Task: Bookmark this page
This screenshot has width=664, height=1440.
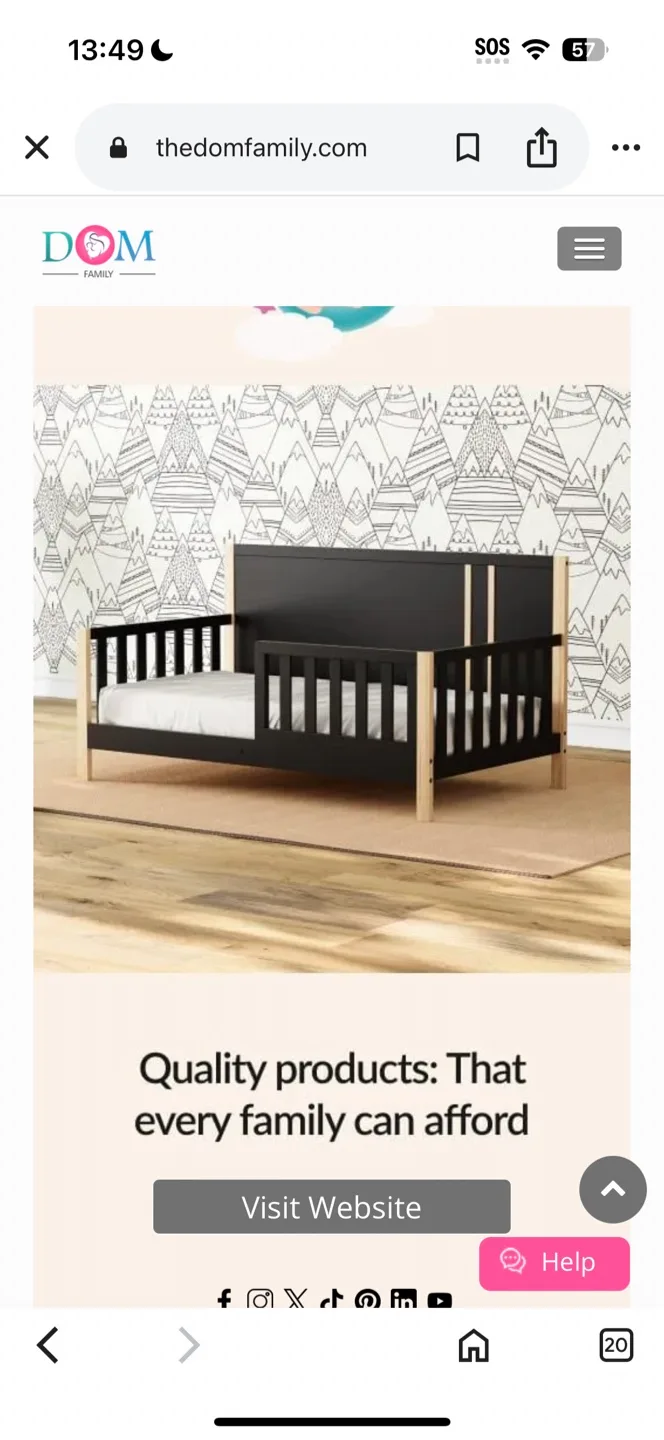Action: point(467,148)
